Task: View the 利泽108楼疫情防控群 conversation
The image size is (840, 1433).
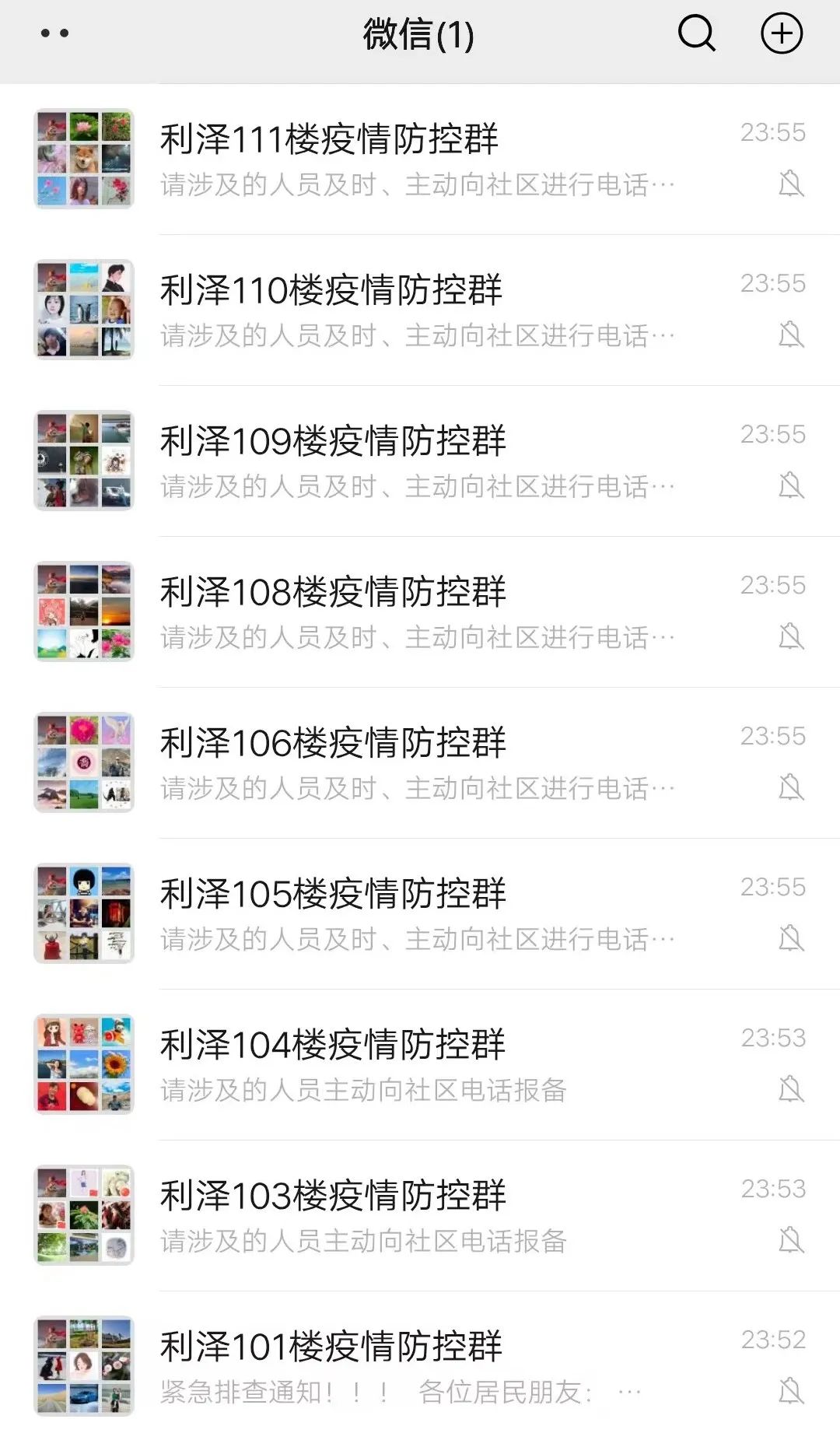Action: coord(420,612)
